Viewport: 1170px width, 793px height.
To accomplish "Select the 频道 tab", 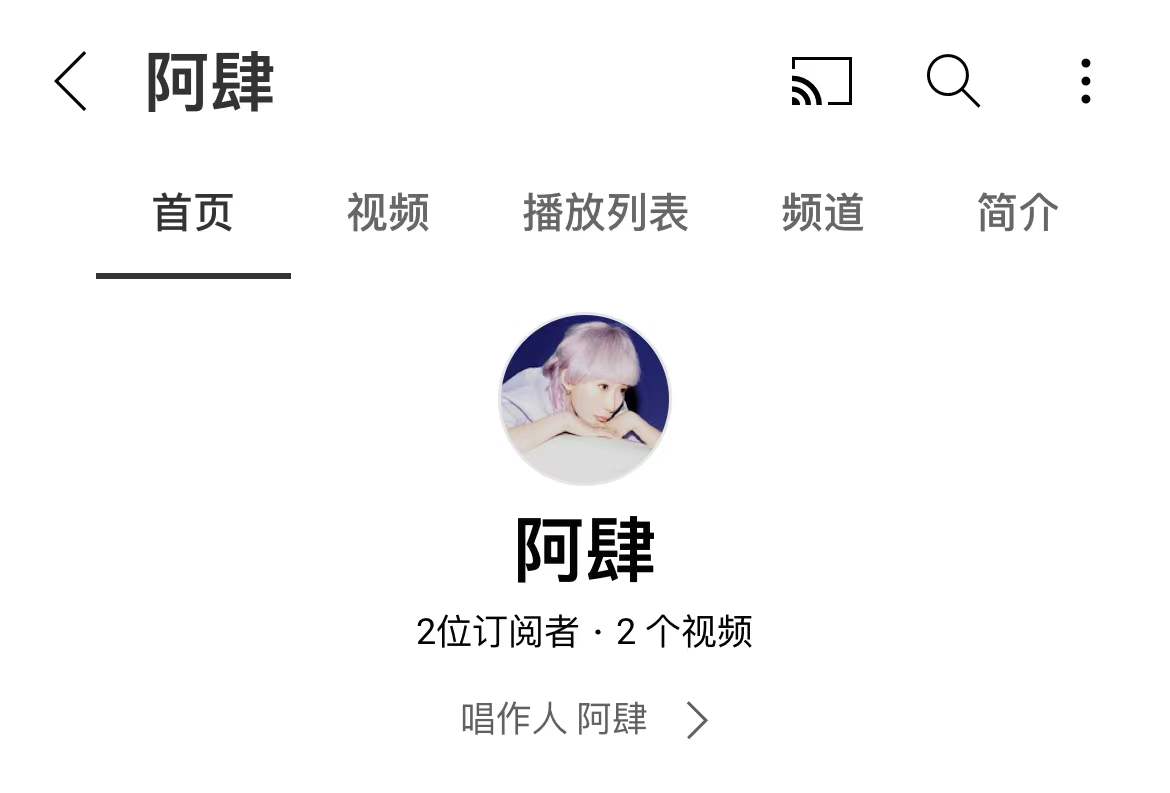I will coord(822,213).
